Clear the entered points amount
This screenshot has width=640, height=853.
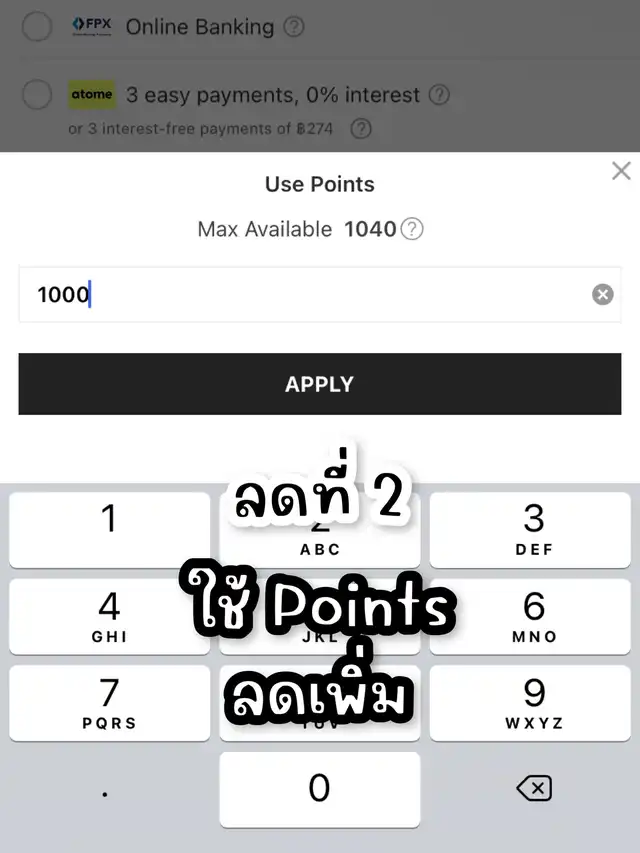point(602,294)
